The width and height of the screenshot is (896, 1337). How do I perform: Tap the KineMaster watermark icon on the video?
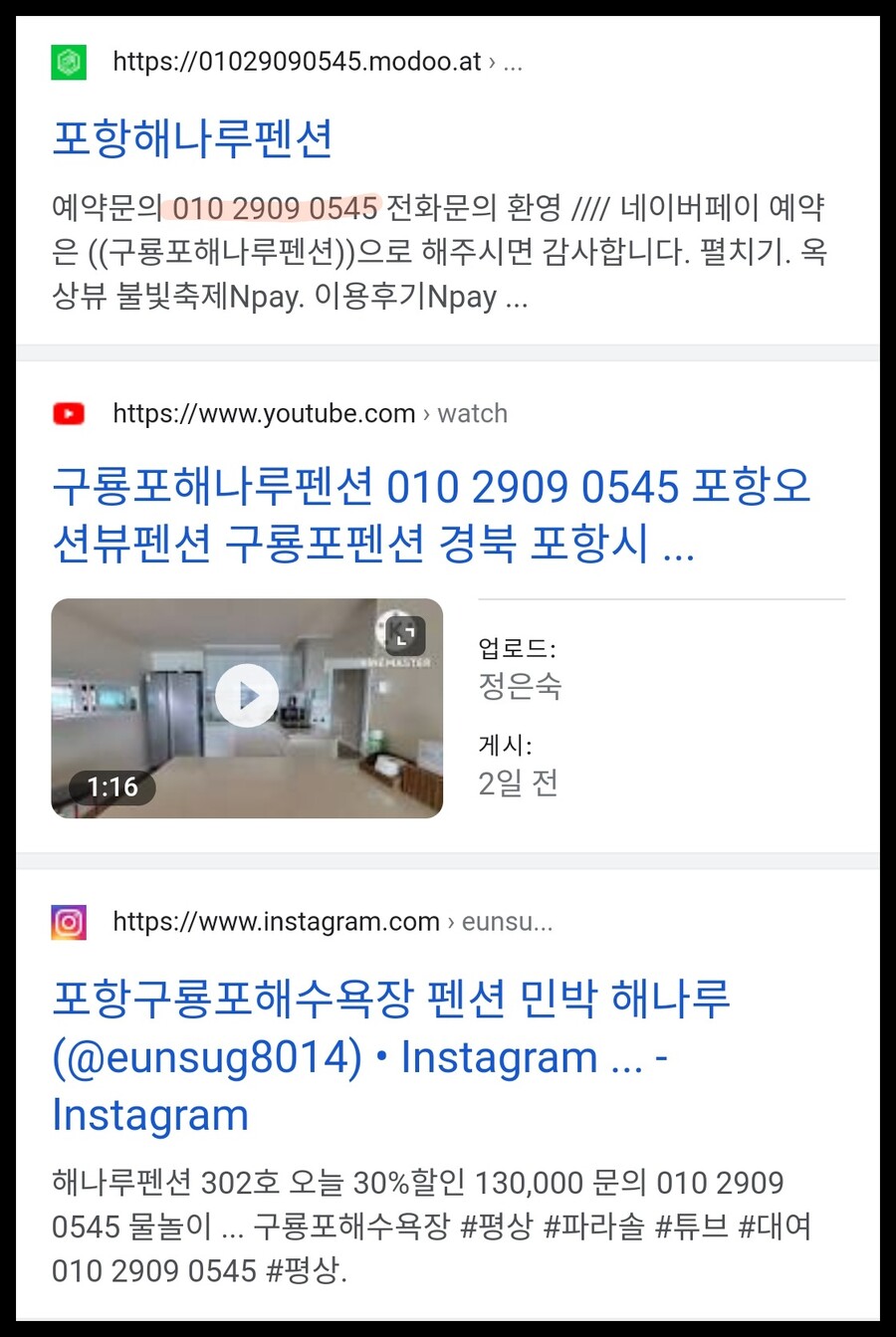tap(408, 635)
